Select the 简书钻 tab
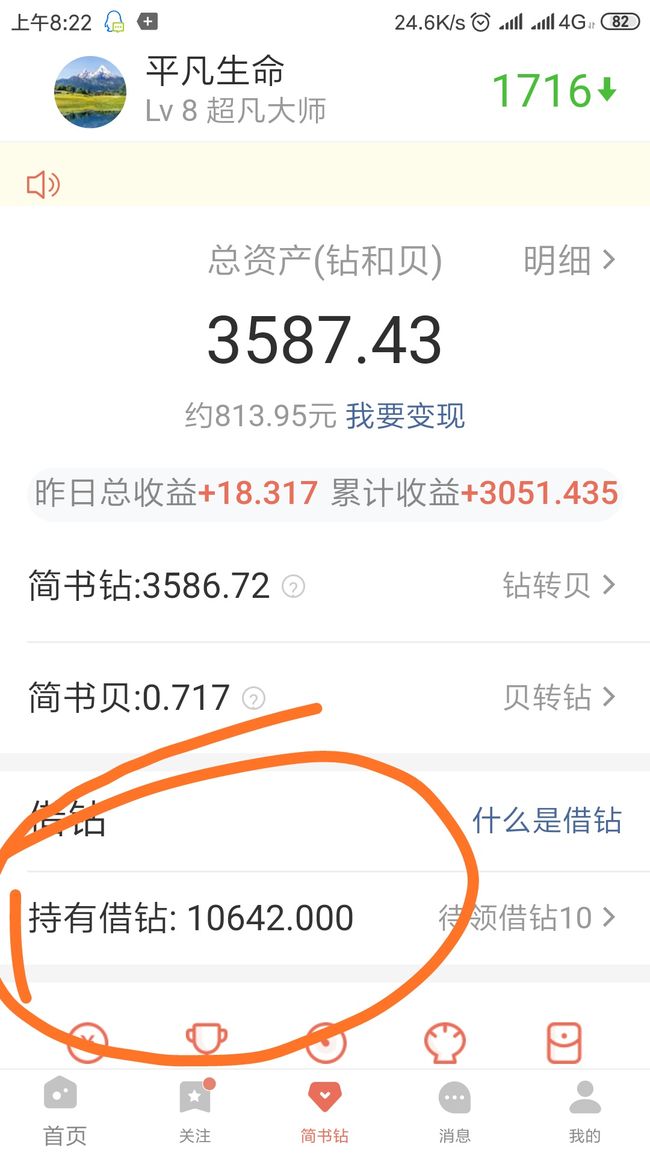This screenshot has height=1156, width=650. pos(324,1112)
